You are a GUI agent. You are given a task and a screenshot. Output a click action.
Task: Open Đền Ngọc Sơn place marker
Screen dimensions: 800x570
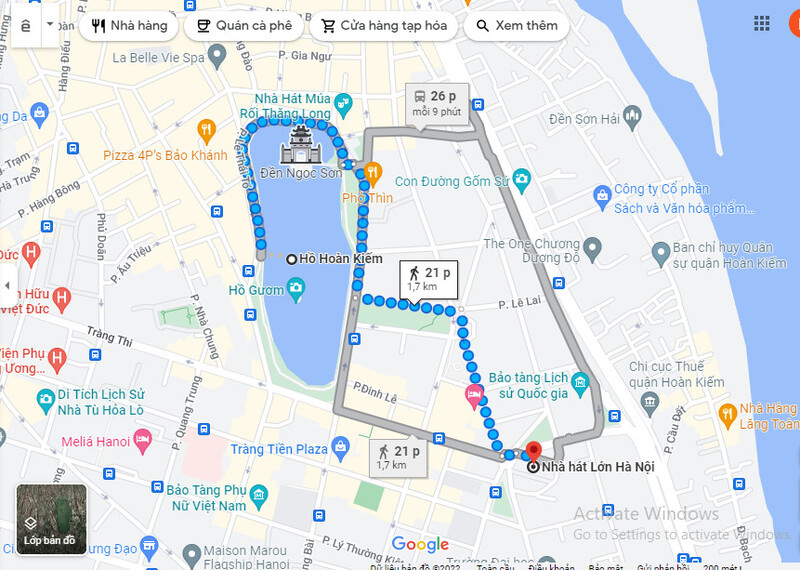tap(299, 144)
